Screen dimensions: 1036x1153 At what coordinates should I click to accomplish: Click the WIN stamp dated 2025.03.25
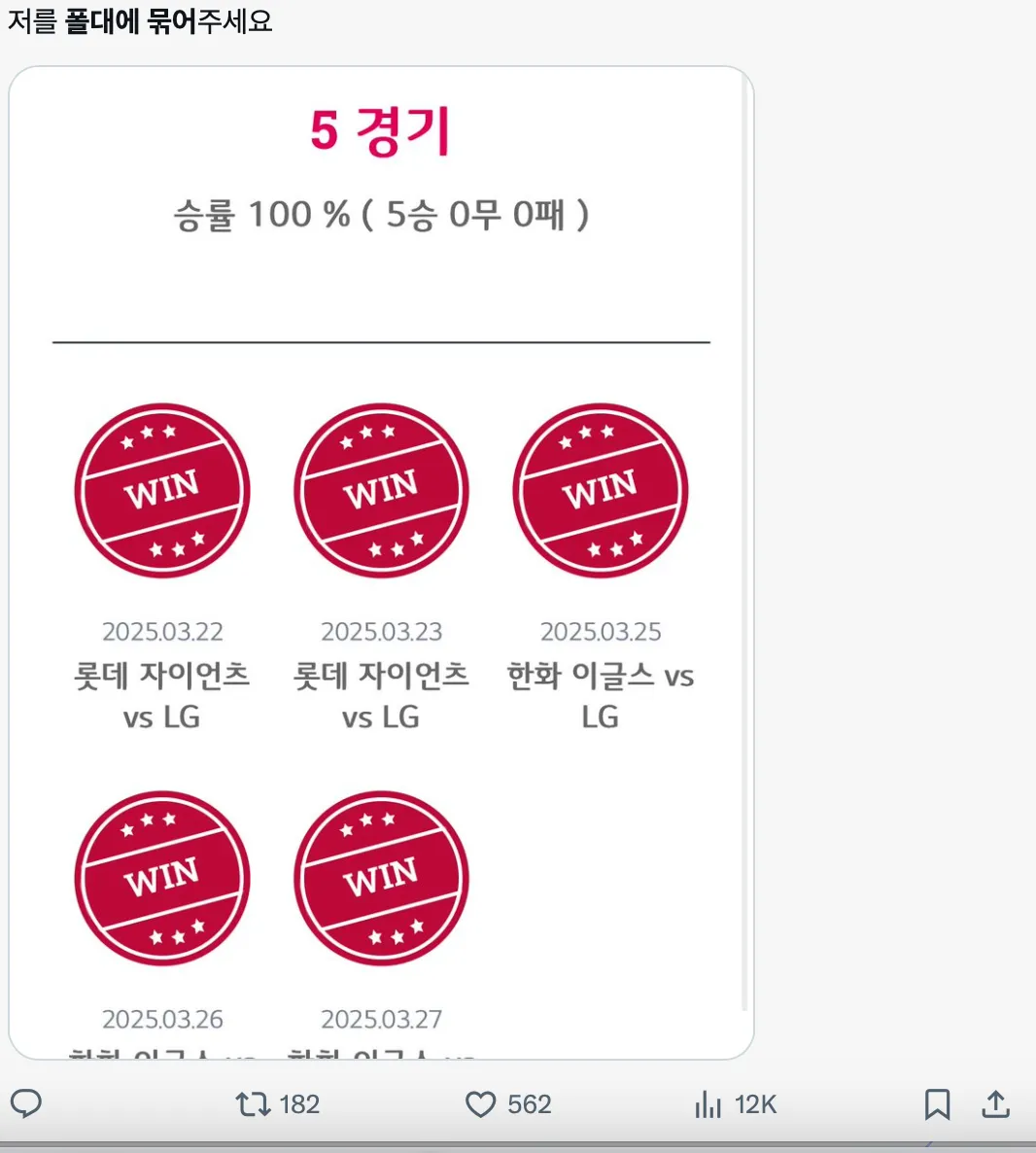pos(600,491)
